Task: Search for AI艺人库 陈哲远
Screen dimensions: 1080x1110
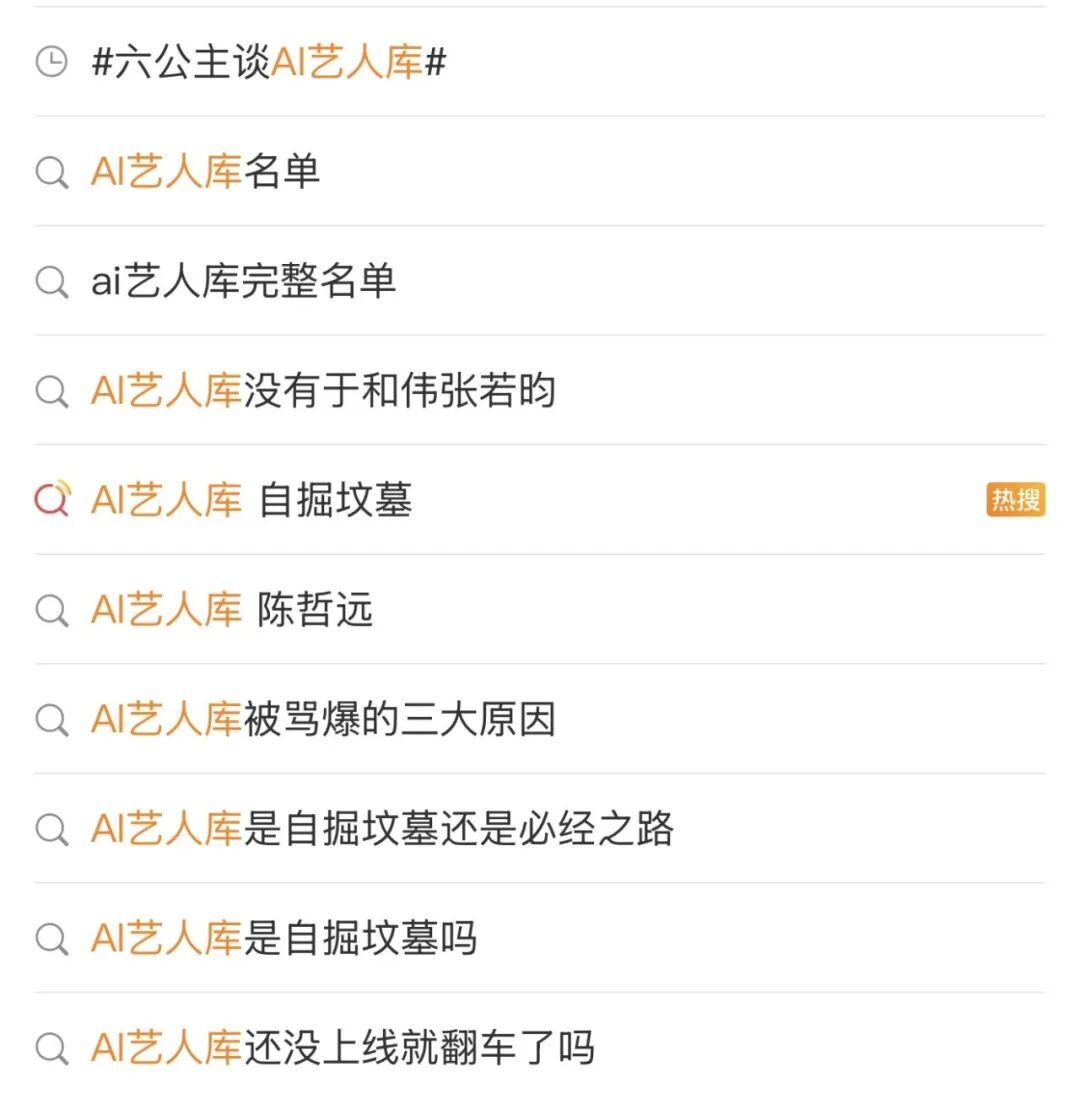Action: [231, 610]
